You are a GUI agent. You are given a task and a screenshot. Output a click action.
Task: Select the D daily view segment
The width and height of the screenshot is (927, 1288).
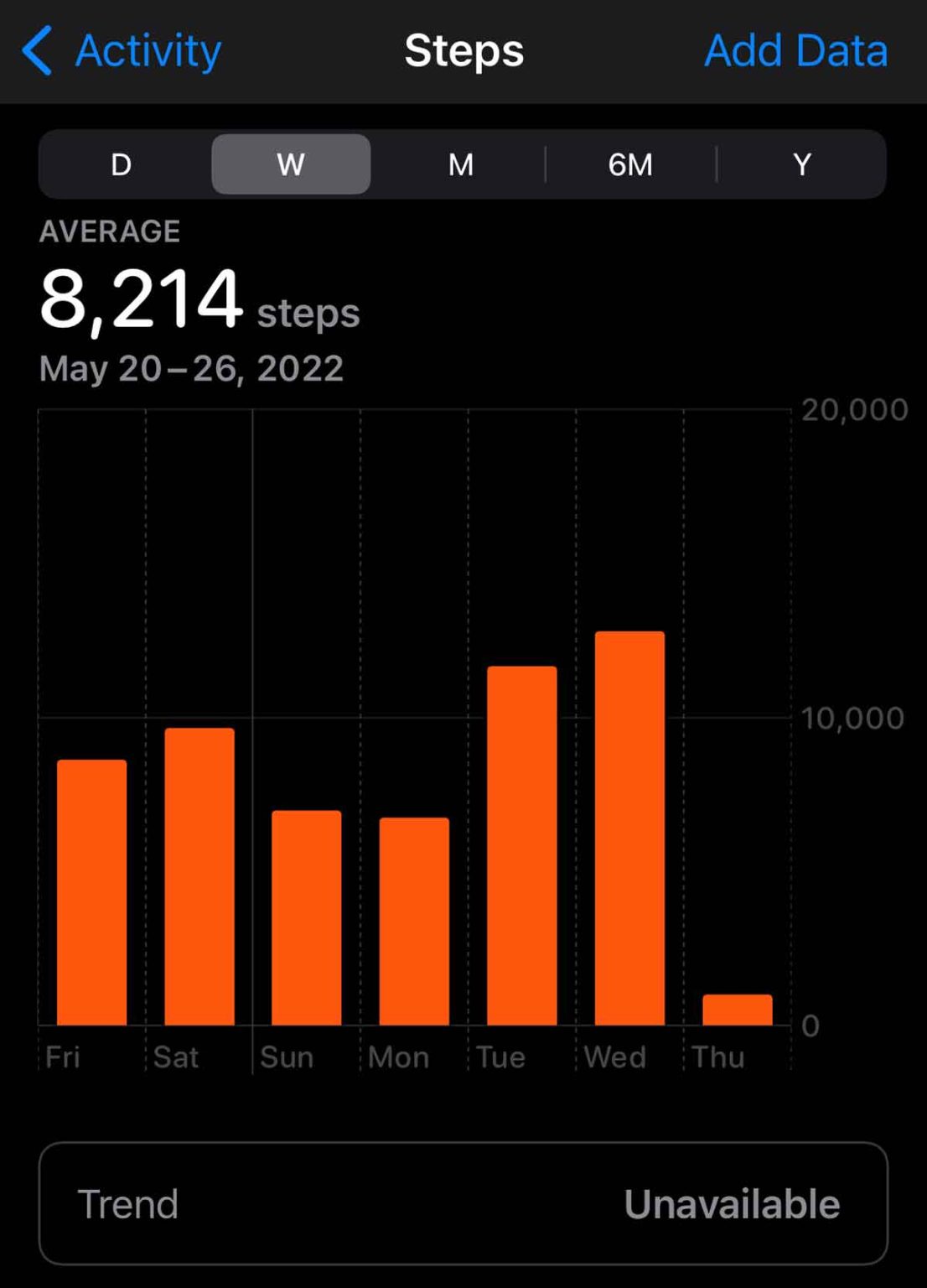(122, 164)
